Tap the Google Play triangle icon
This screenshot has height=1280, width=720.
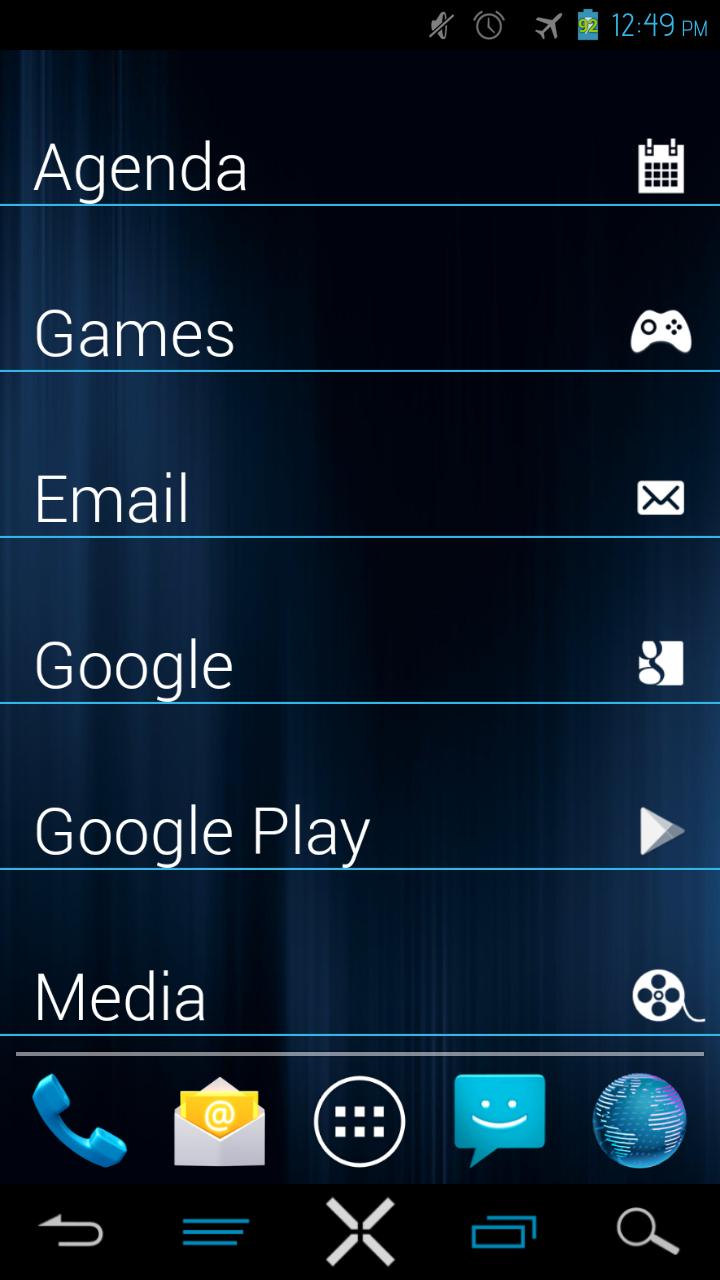[660, 828]
